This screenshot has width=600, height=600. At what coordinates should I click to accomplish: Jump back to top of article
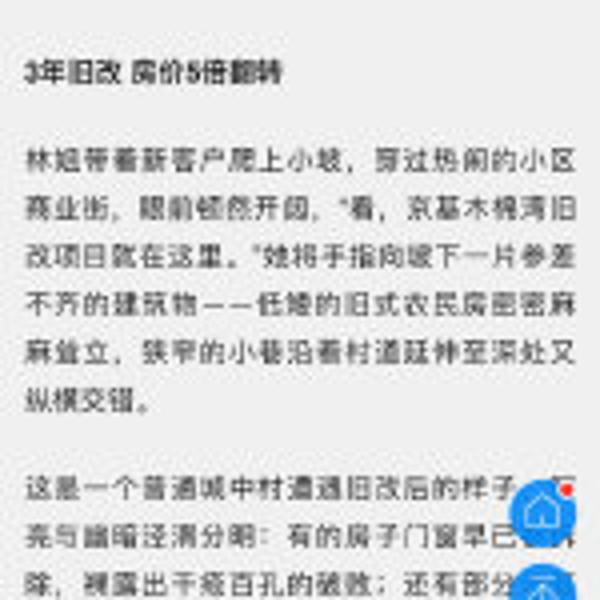(542, 585)
